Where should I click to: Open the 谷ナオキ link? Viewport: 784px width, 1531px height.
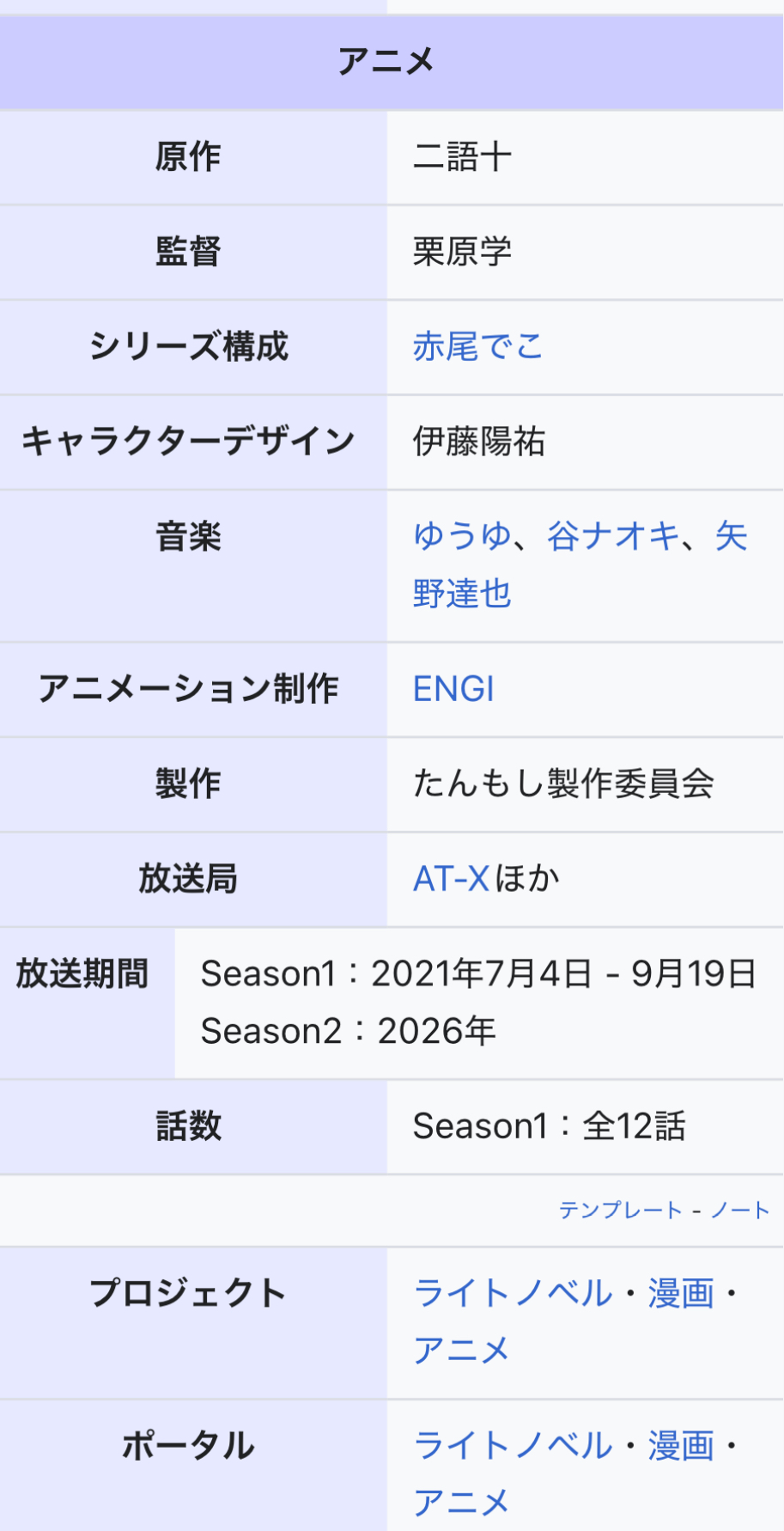tap(613, 536)
